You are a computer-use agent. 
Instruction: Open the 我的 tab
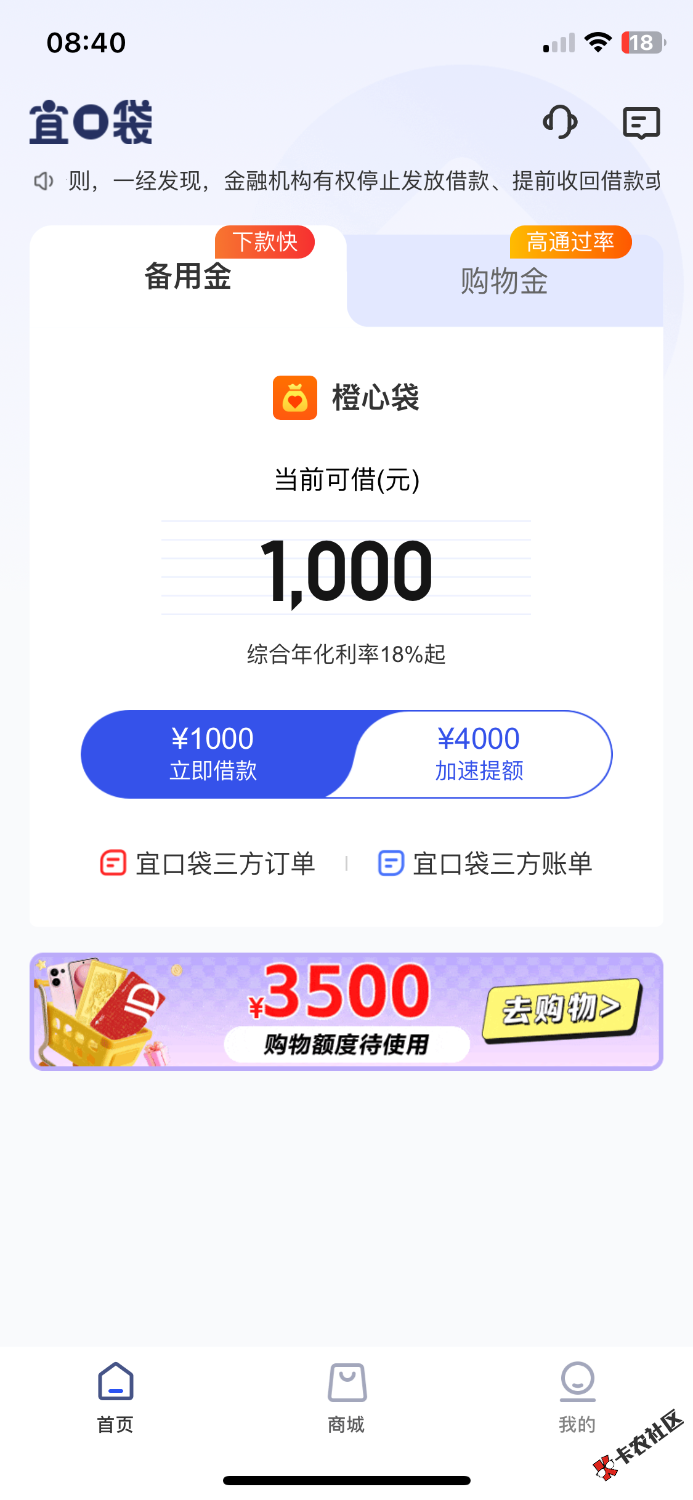coord(576,1397)
